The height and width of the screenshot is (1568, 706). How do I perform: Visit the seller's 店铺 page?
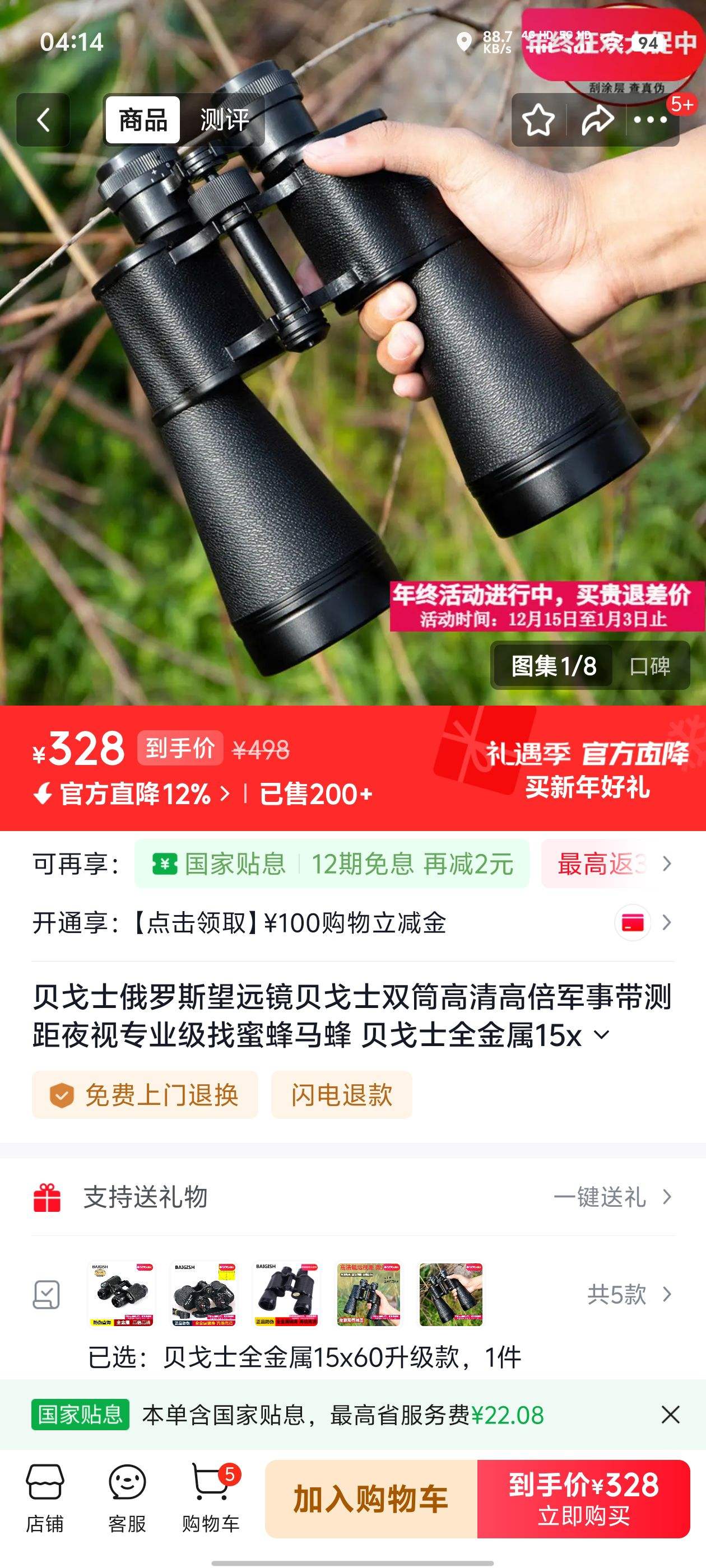pos(44,1498)
